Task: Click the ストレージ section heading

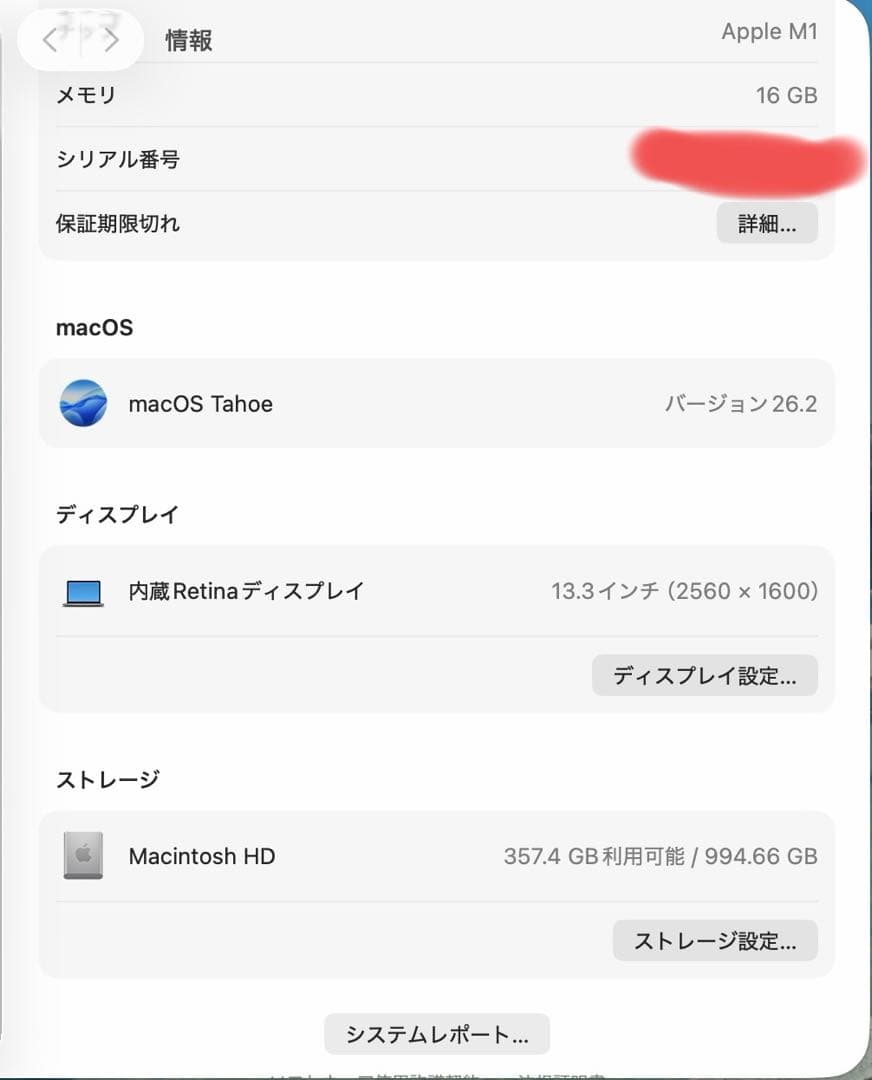Action: pos(106,779)
